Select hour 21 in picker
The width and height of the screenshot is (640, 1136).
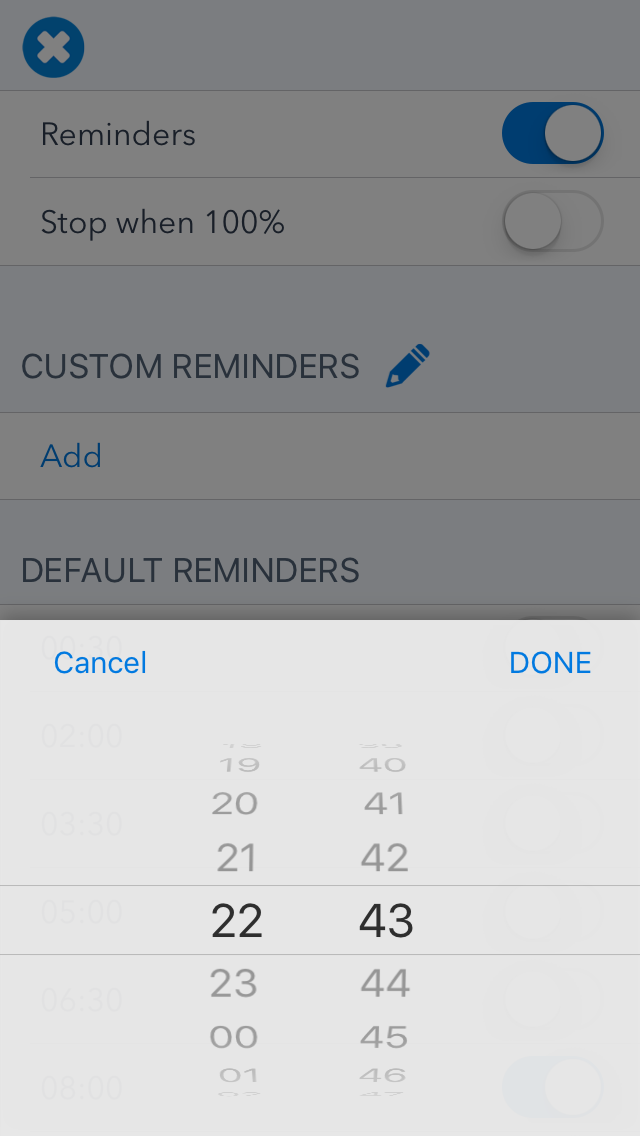pos(236,858)
